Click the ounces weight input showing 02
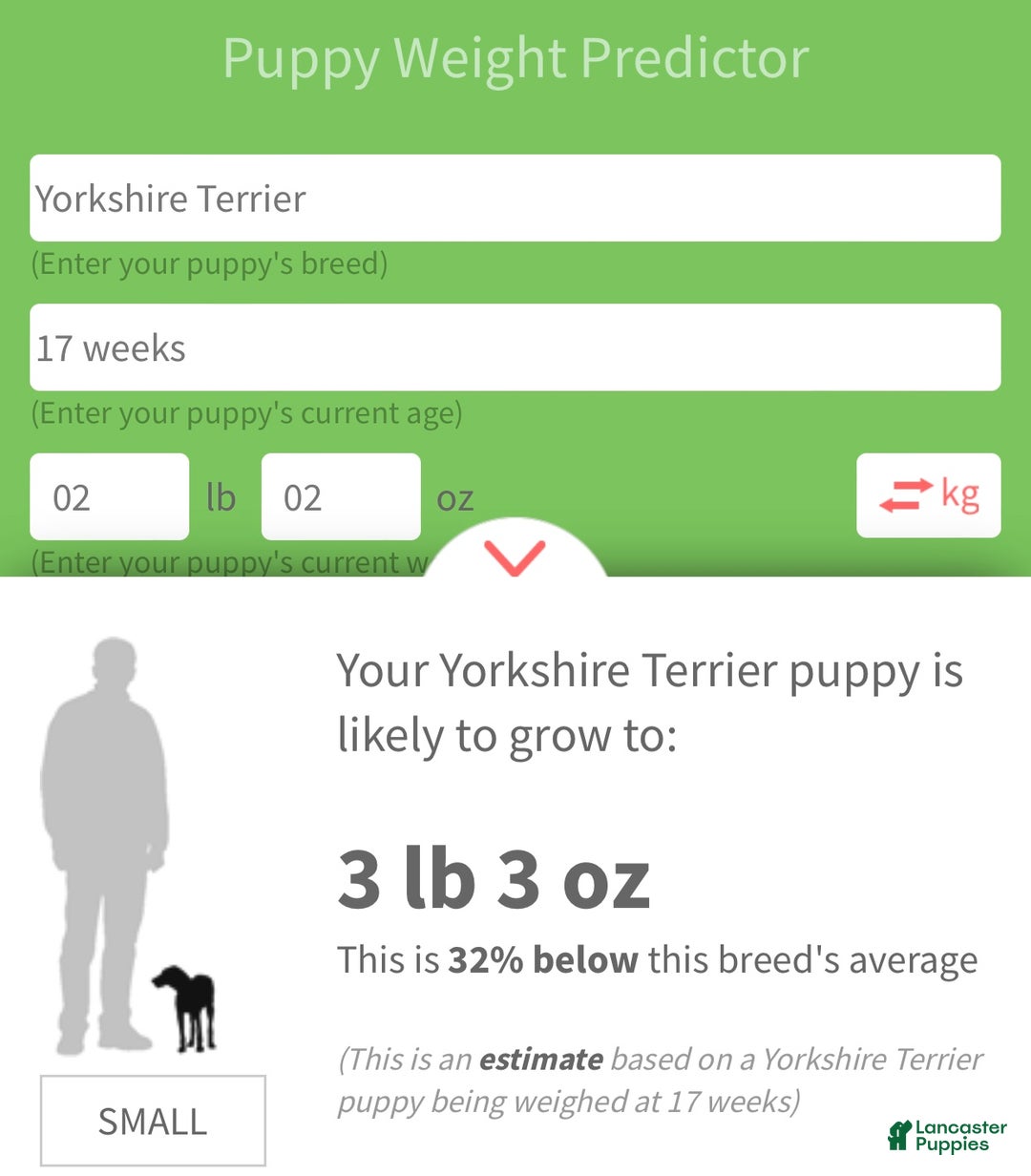Image resolution: width=1031 pixels, height=1176 pixels. coord(340,494)
